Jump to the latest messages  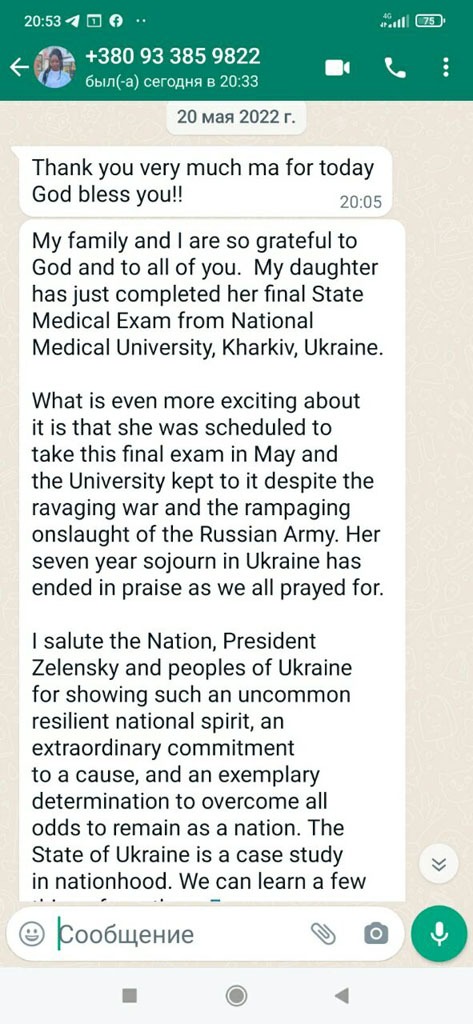coord(440,864)
